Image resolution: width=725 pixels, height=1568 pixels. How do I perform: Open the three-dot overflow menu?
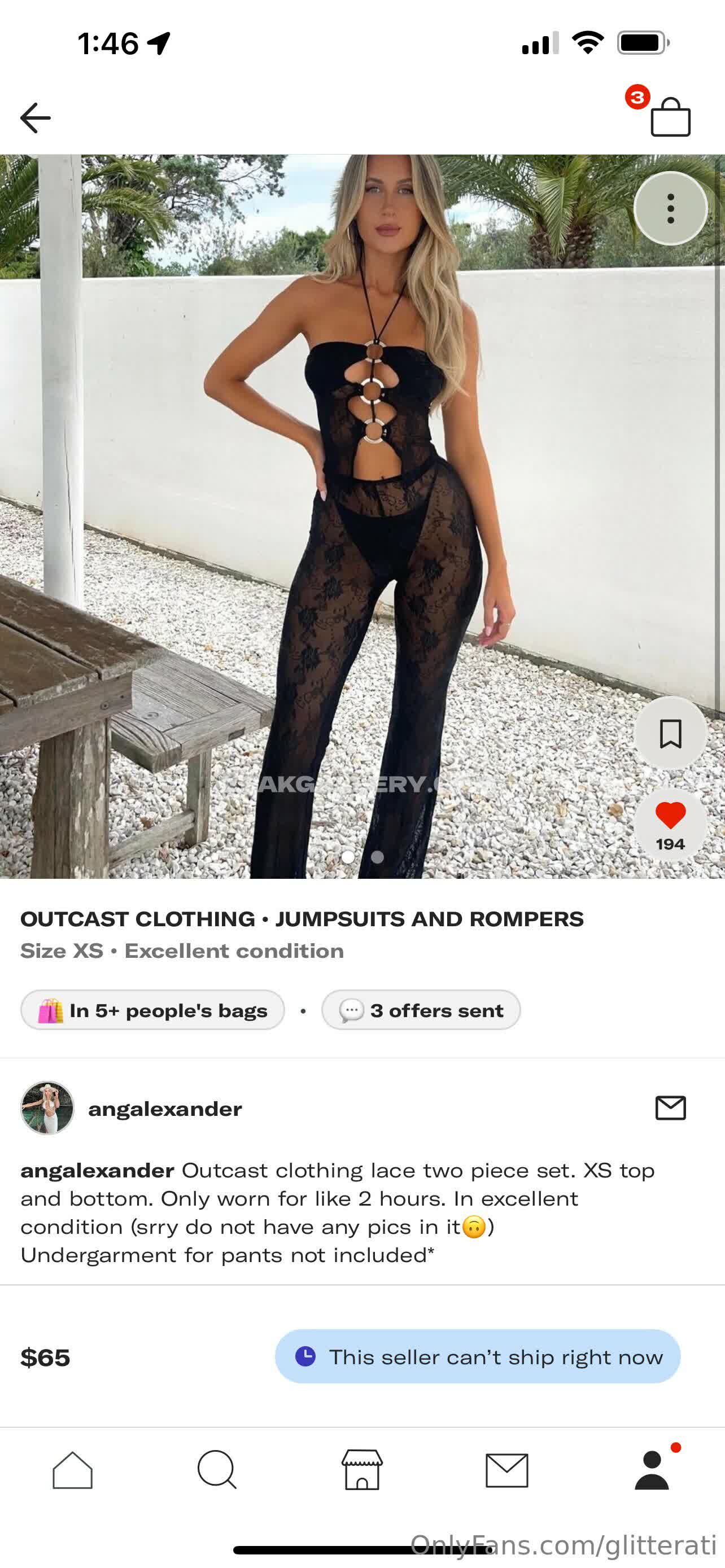point(670,209)
